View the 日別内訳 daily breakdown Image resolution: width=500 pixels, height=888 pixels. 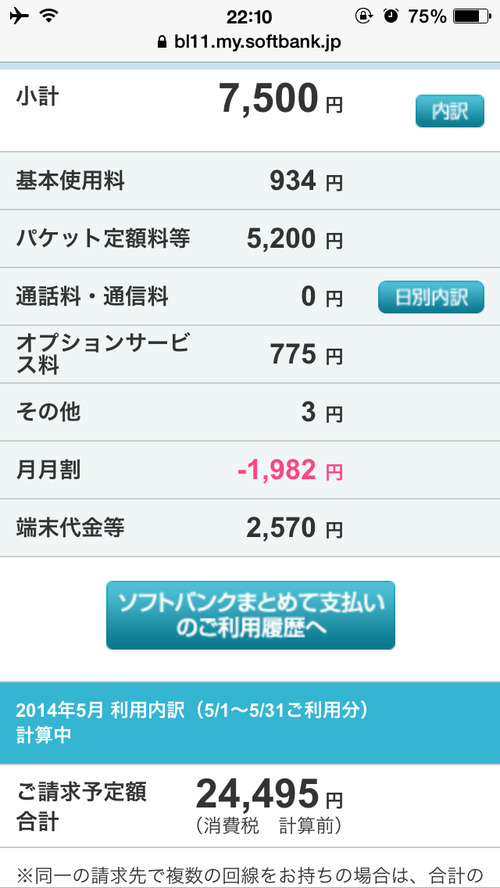pyautogui.click(x=431, y=297)
